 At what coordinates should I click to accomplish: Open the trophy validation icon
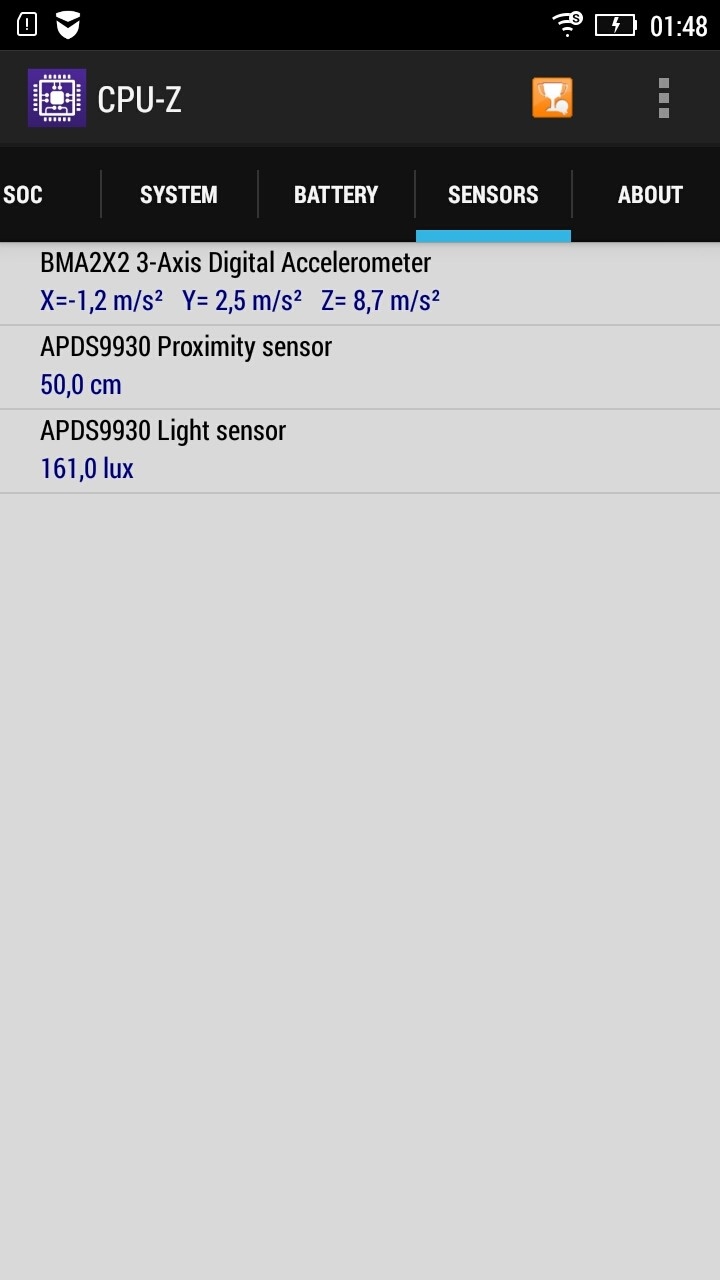click(552, 98)
